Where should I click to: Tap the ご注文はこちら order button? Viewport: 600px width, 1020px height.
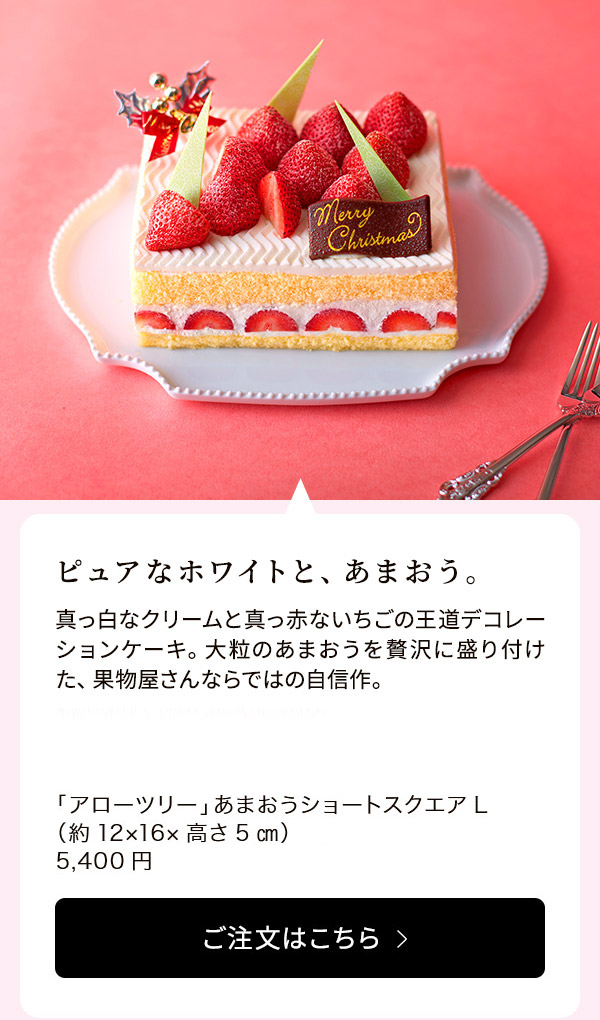300,938
